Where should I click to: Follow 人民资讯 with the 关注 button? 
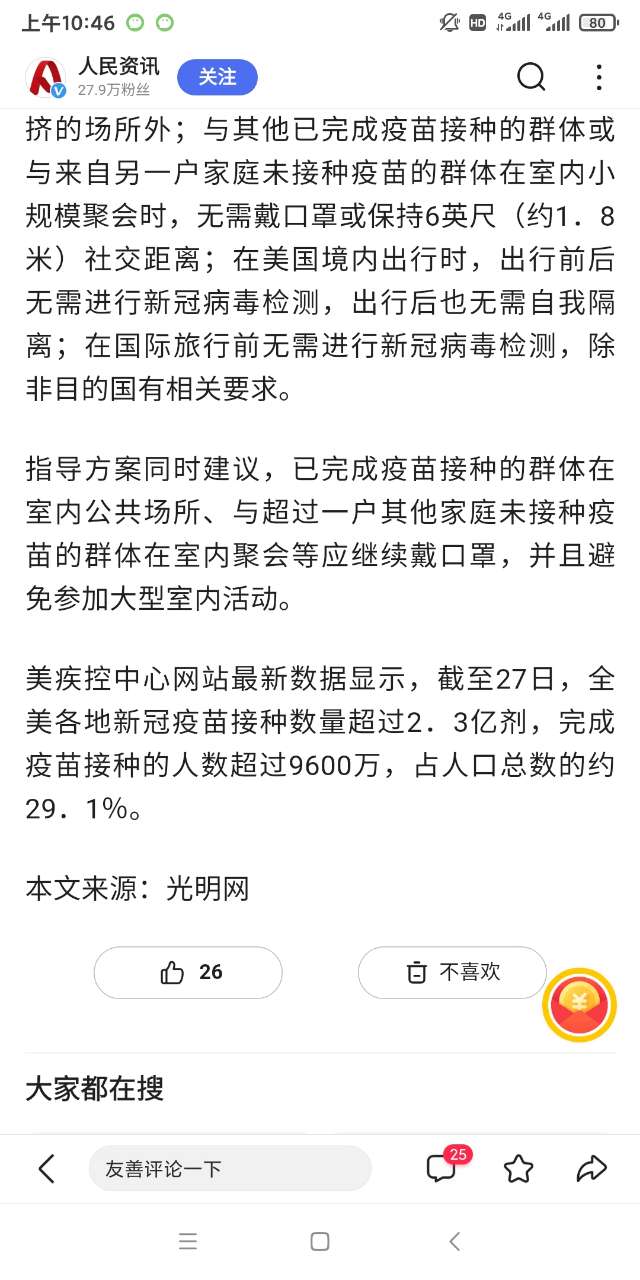[x=217, y=77]
